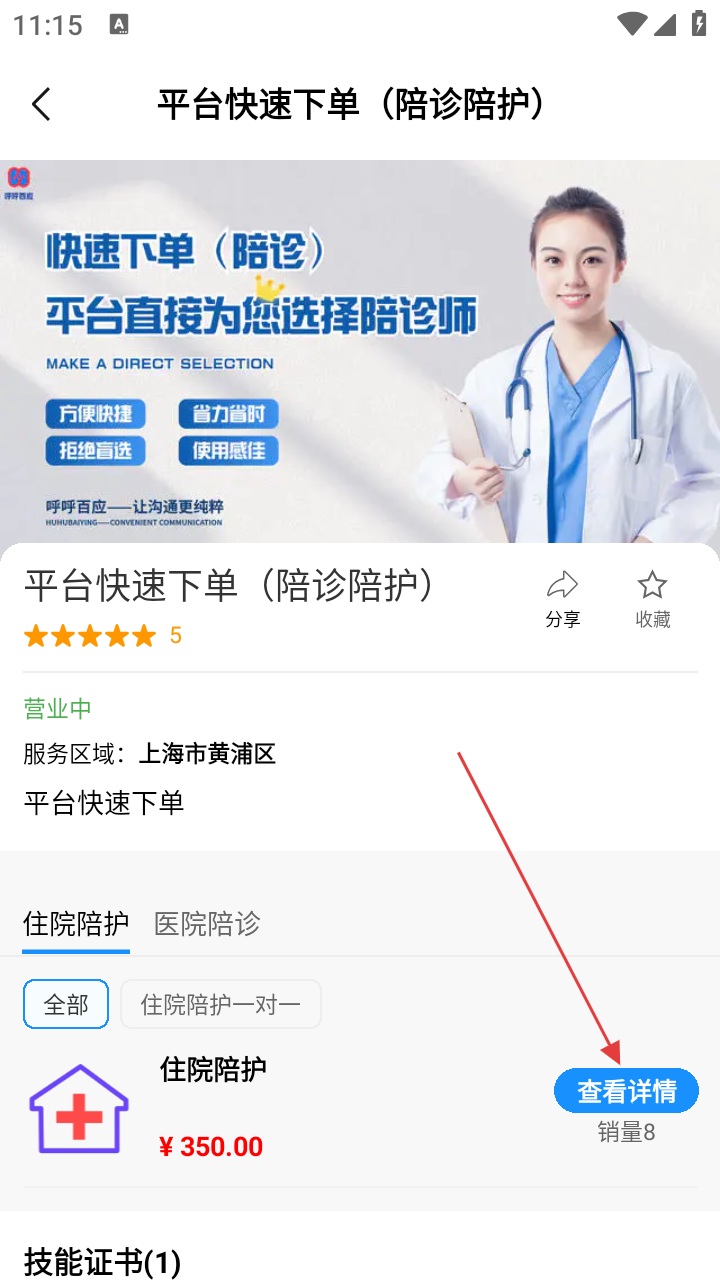Choose the 全部 filter chip
Image resolution: width=720 pixels, height=1280 pixels.
coord(66,1004)
